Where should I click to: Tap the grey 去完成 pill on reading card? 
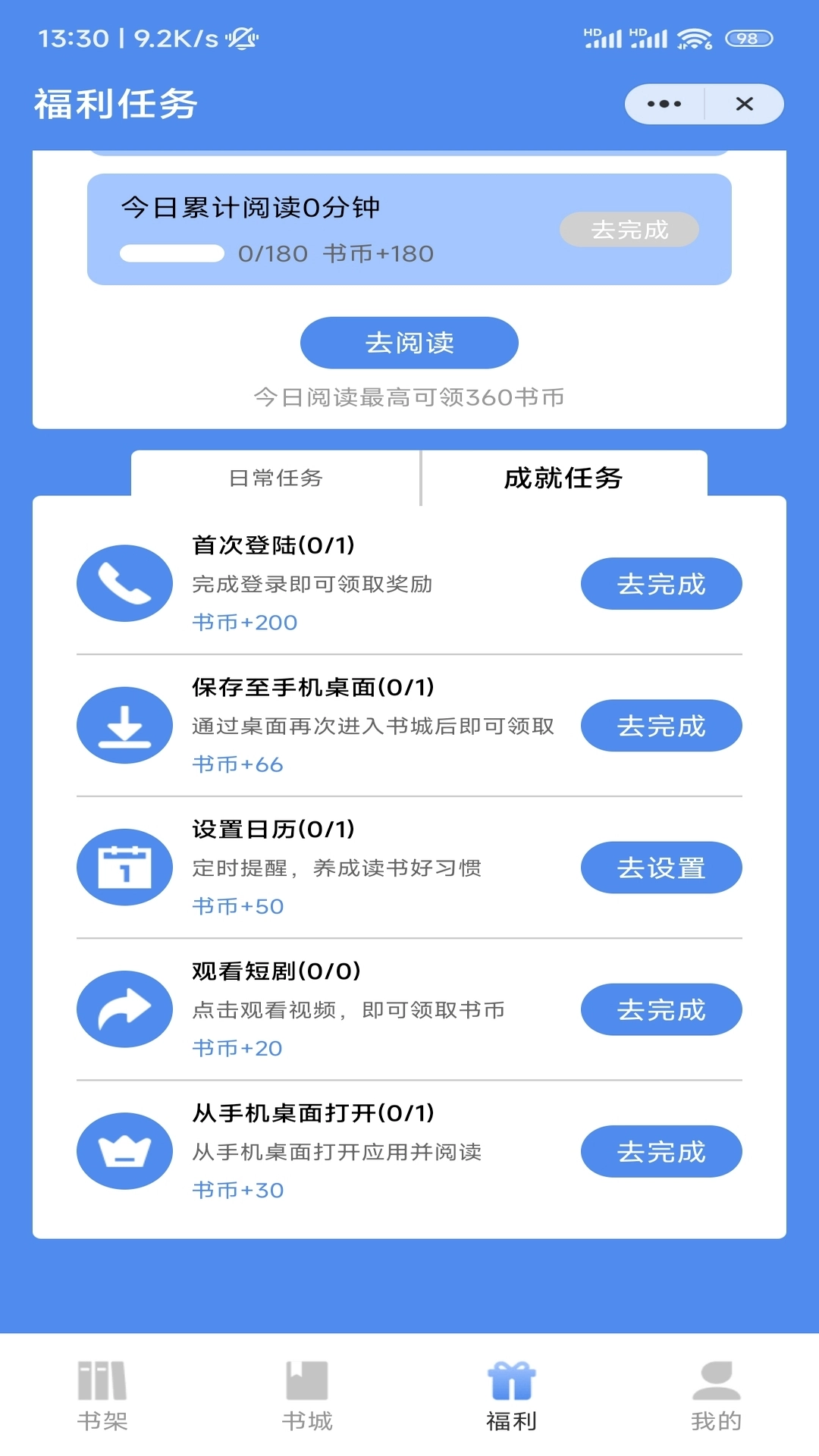629,230
